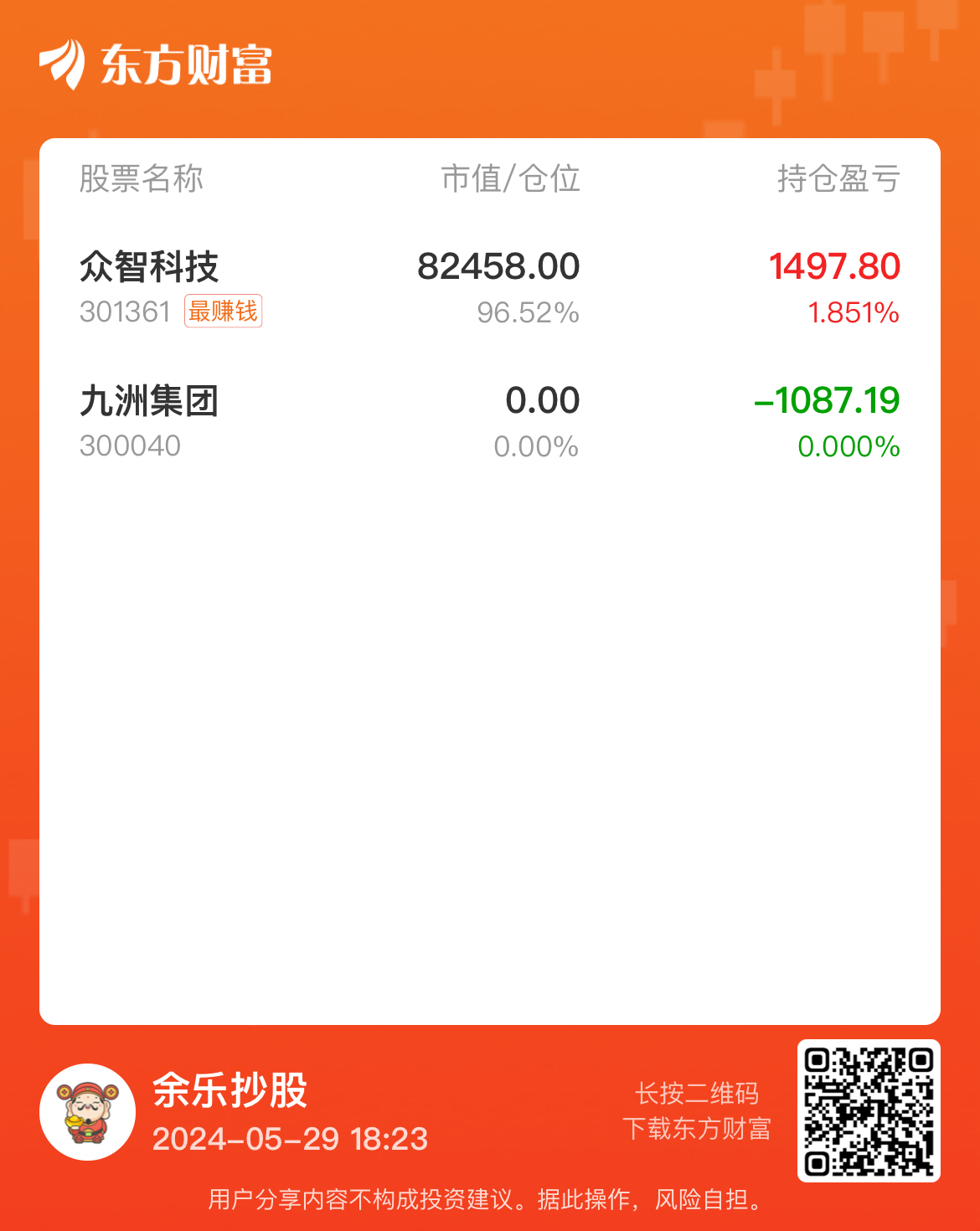Select the 0.00% position for 九洲集团
The width and height of the screenshot is (980, 1231).
tap(536, 447)
